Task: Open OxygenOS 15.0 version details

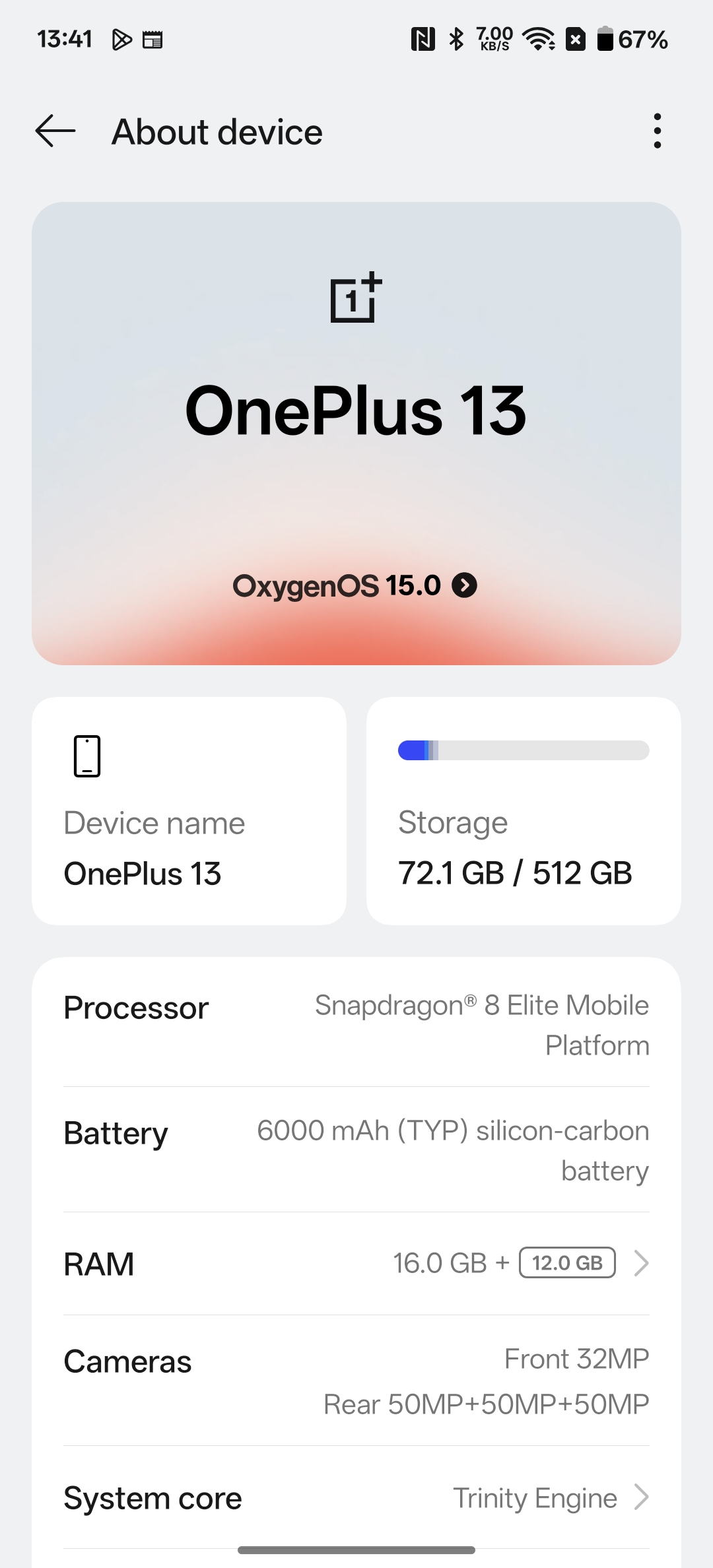Action: click(355, 585)
